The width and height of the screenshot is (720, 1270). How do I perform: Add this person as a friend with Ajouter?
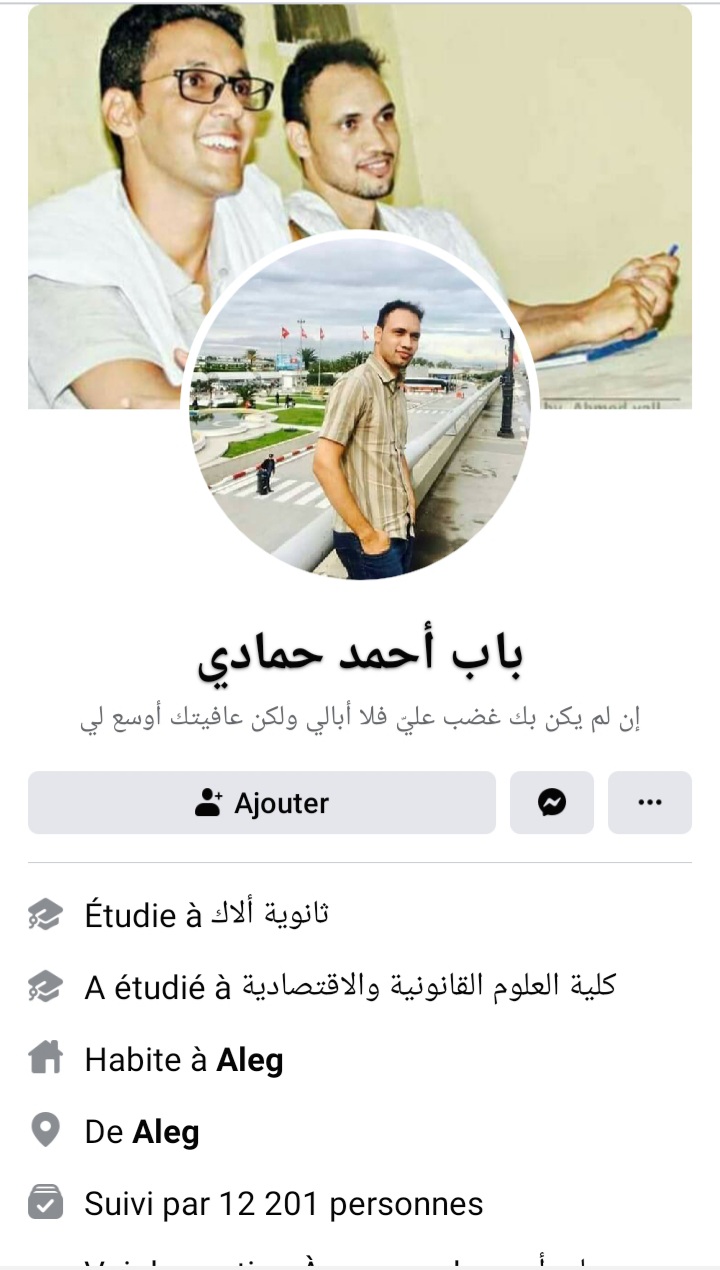262,802
